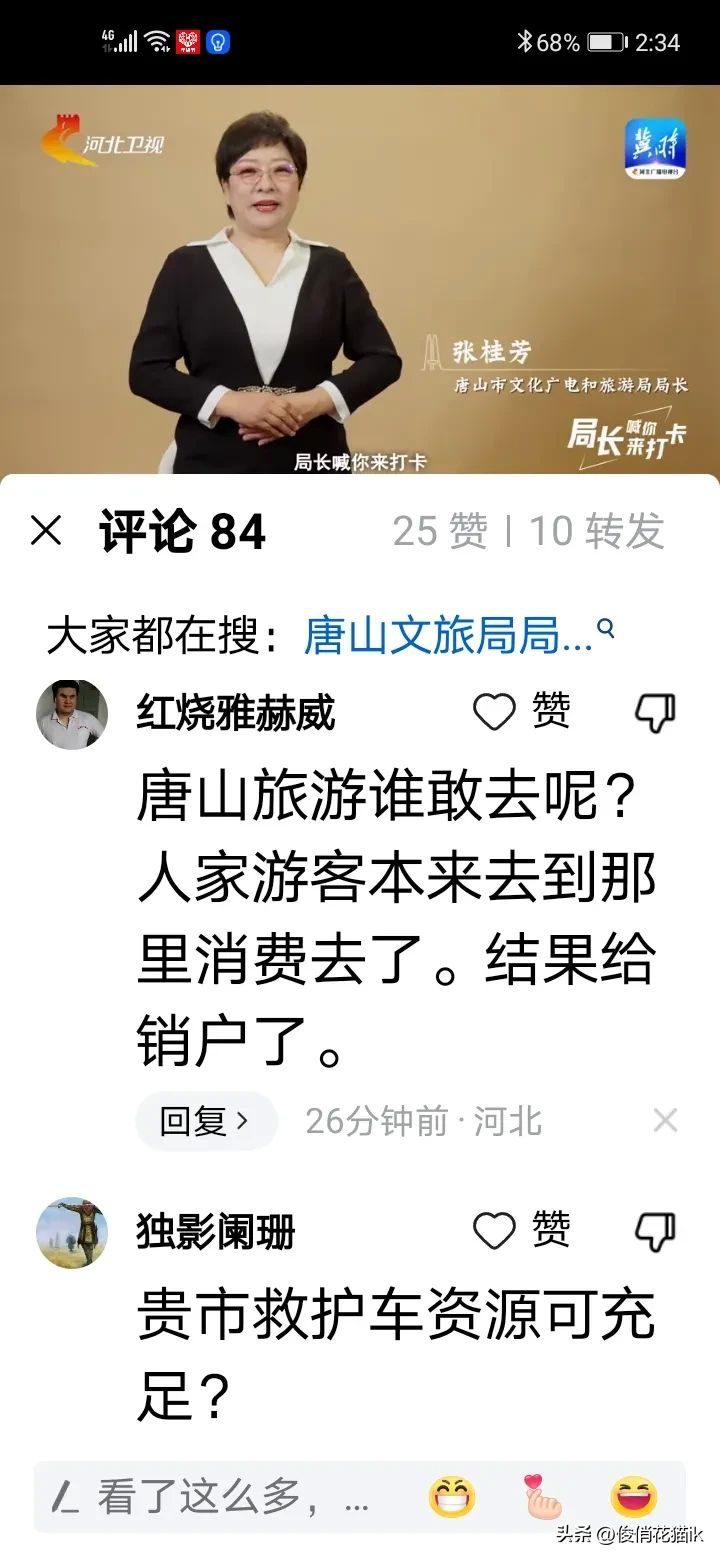Open 独影阑珊's profile avatar
The image size is (720, 1560).
tap(72, 1232)
